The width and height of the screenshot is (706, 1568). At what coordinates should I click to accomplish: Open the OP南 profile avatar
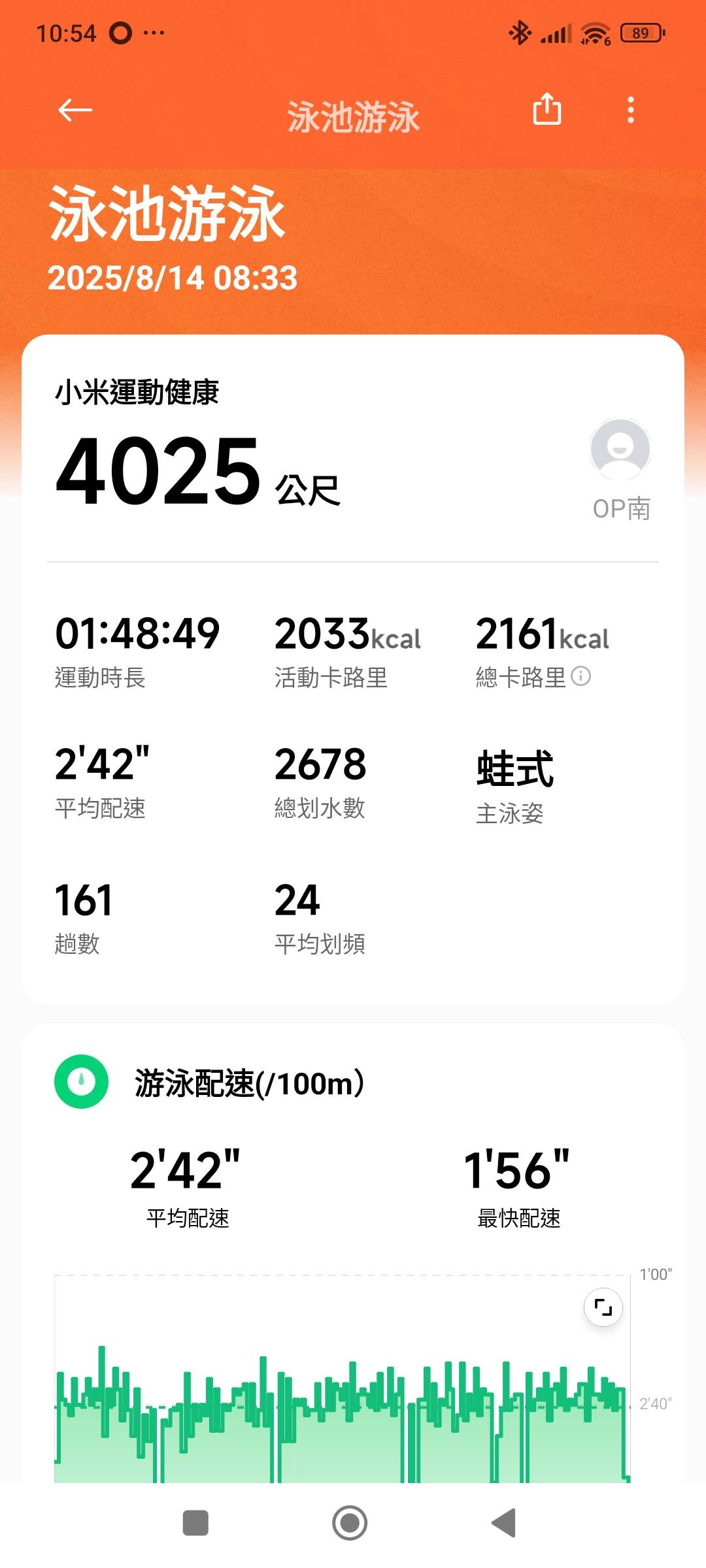[620, 449]
